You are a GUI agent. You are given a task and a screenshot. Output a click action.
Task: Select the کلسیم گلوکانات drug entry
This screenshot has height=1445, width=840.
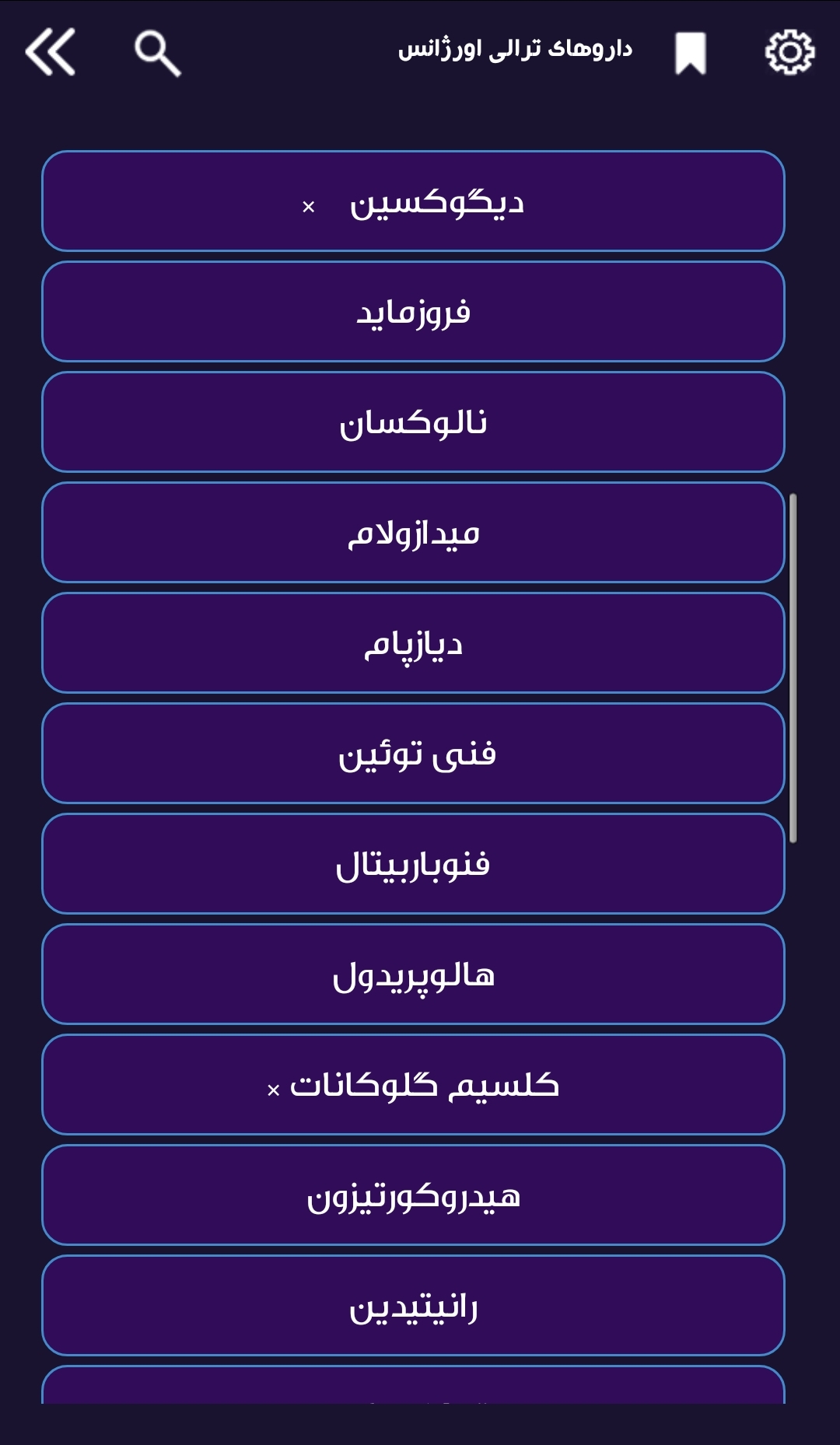[412, 1084]
